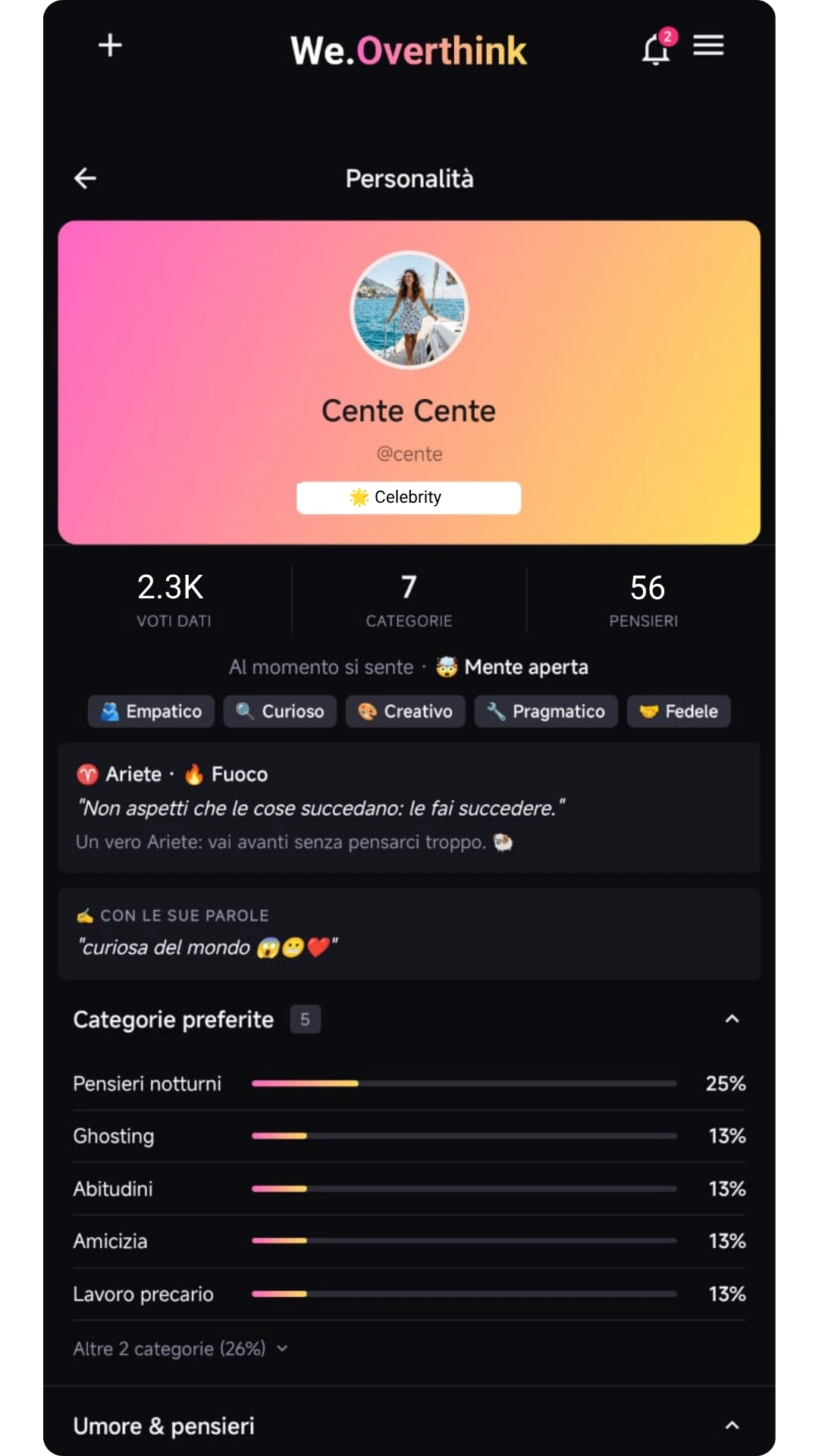Select the Abitudini category row
819x1456 pixels.
click(x=409, y=1188)
